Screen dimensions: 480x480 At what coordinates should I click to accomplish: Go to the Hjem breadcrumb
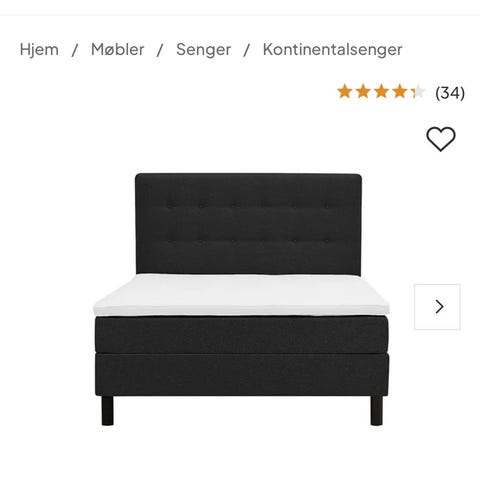tap(39, 50)
